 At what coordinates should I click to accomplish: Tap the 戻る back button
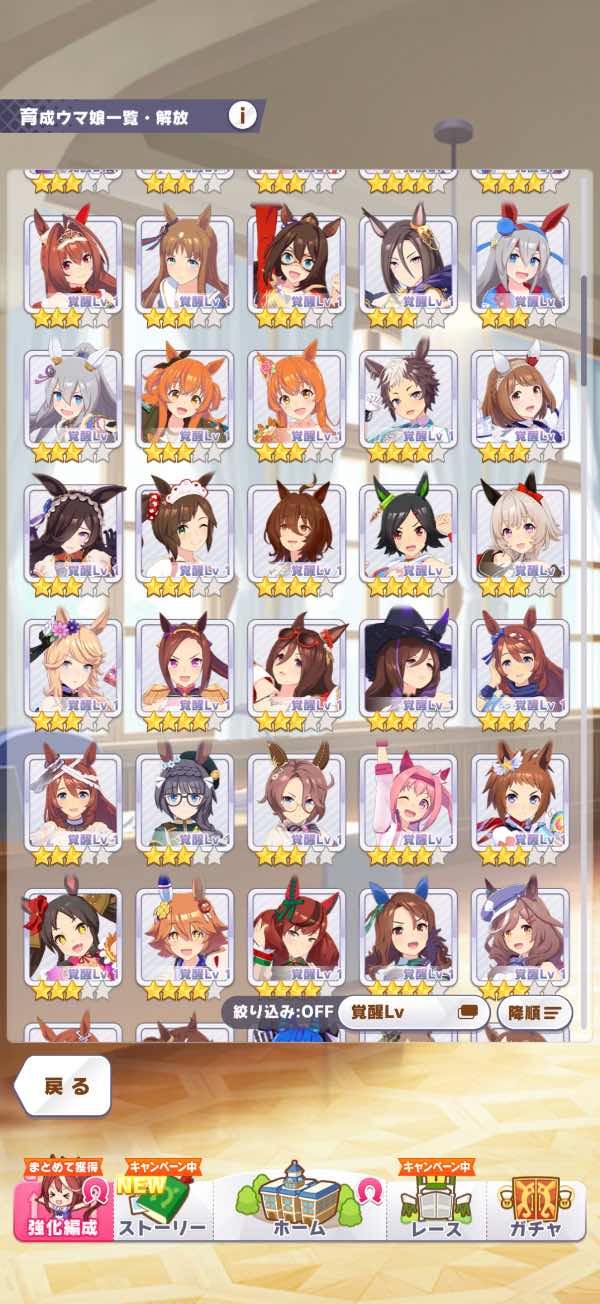(65, 1086)
